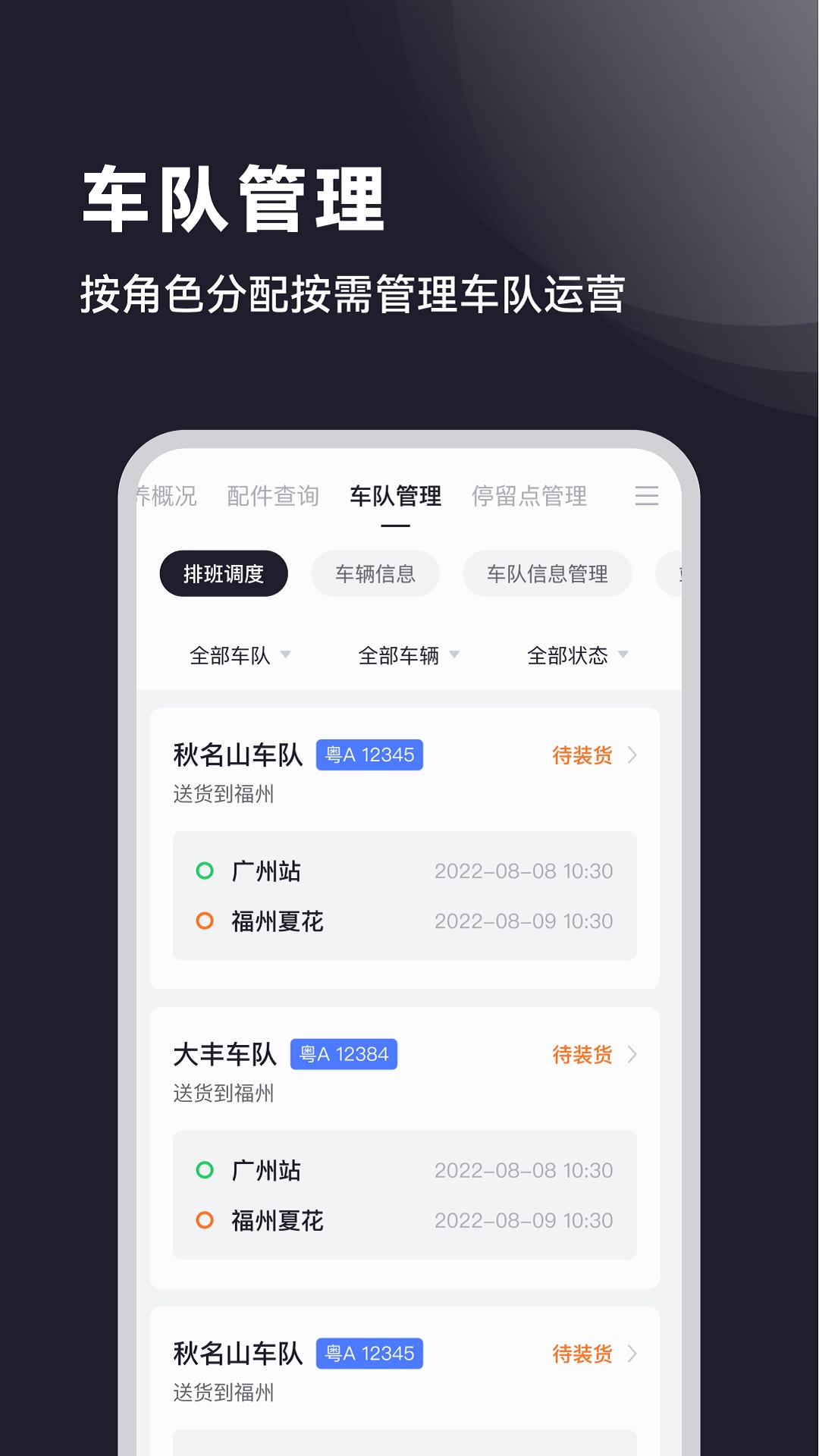Screen dimensions: 819x1456
Task: Click the chevron beside 秋名山车队 待装货 status
Action: [x=635, y=755]
